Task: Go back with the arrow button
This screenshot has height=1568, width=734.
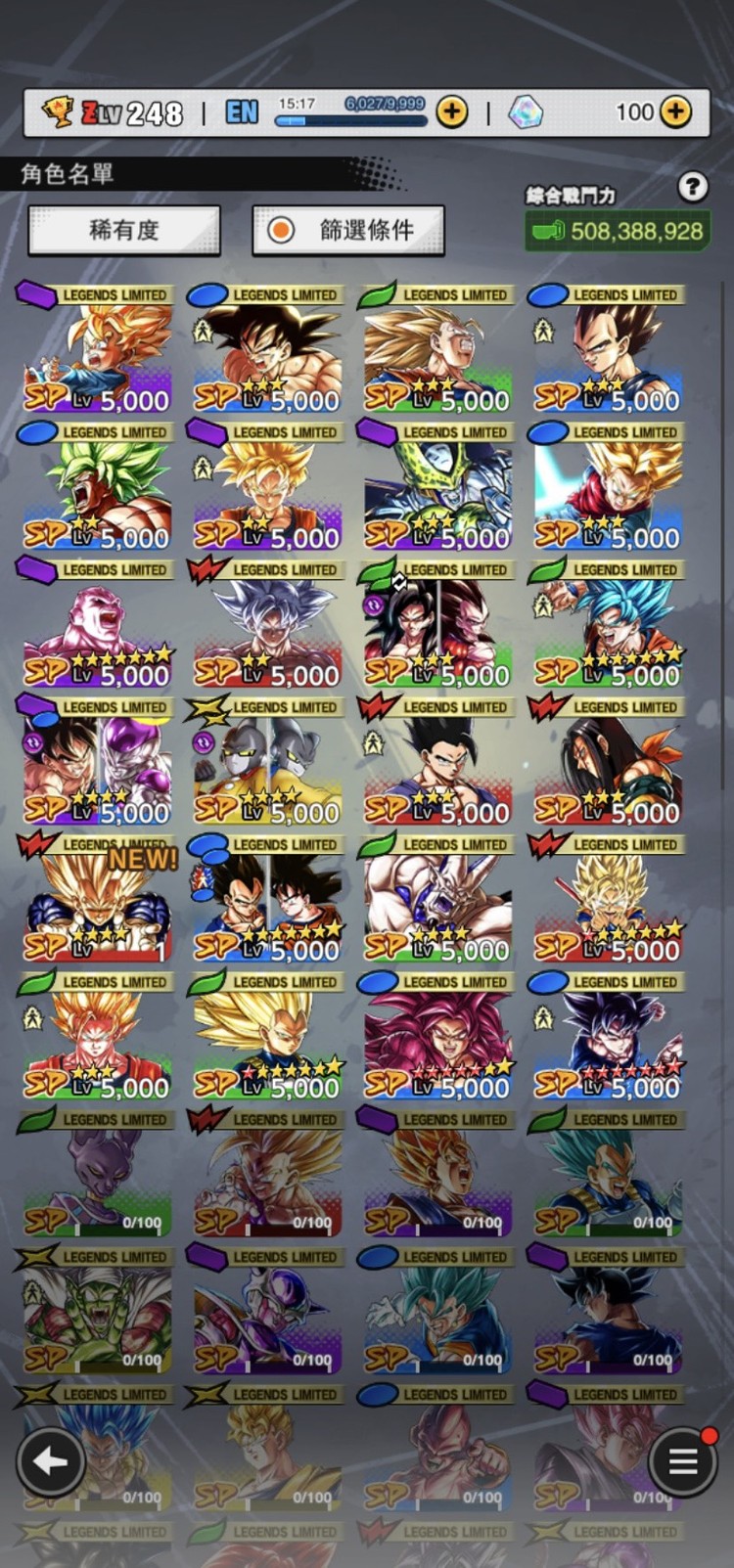Action: tap(50, 1461)
